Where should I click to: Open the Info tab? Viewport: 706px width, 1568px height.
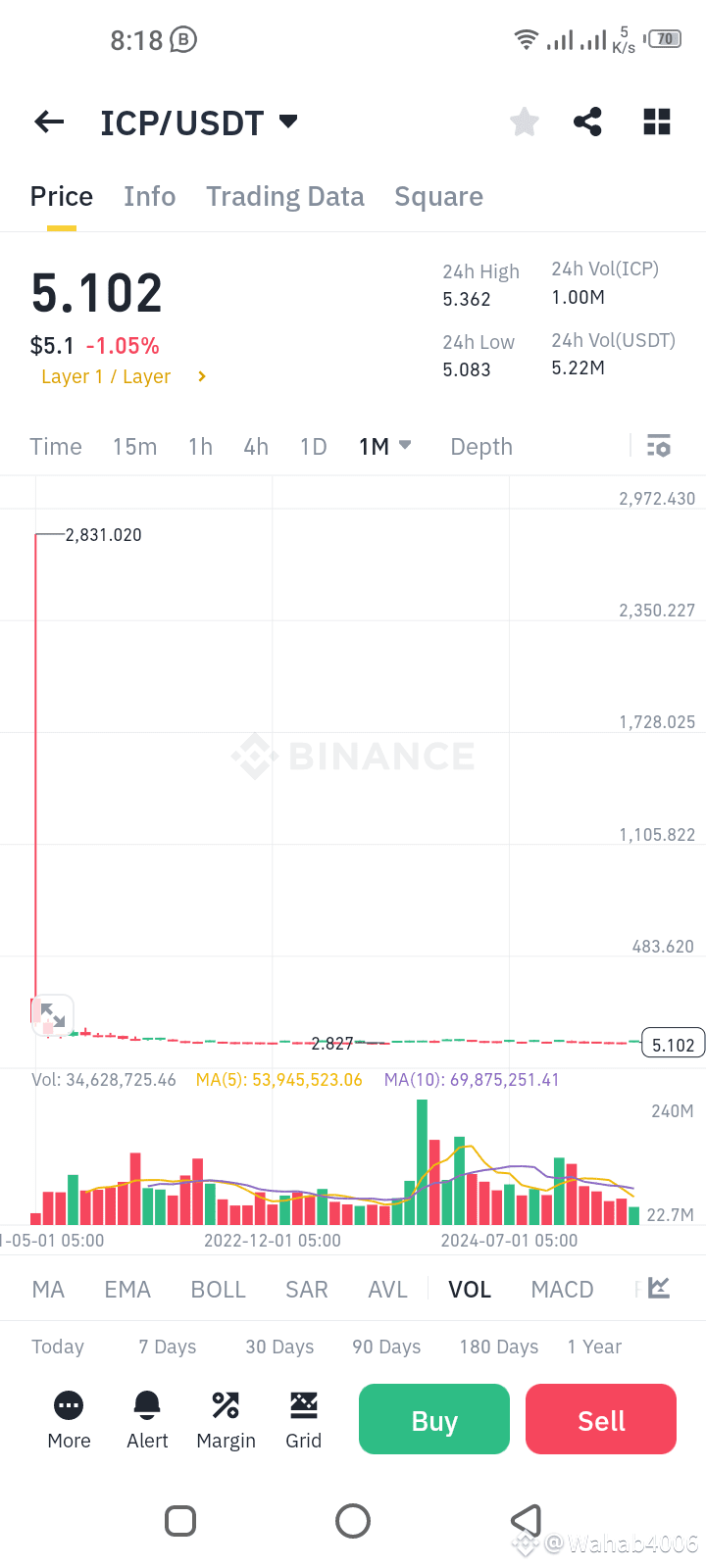pos(149,196)
